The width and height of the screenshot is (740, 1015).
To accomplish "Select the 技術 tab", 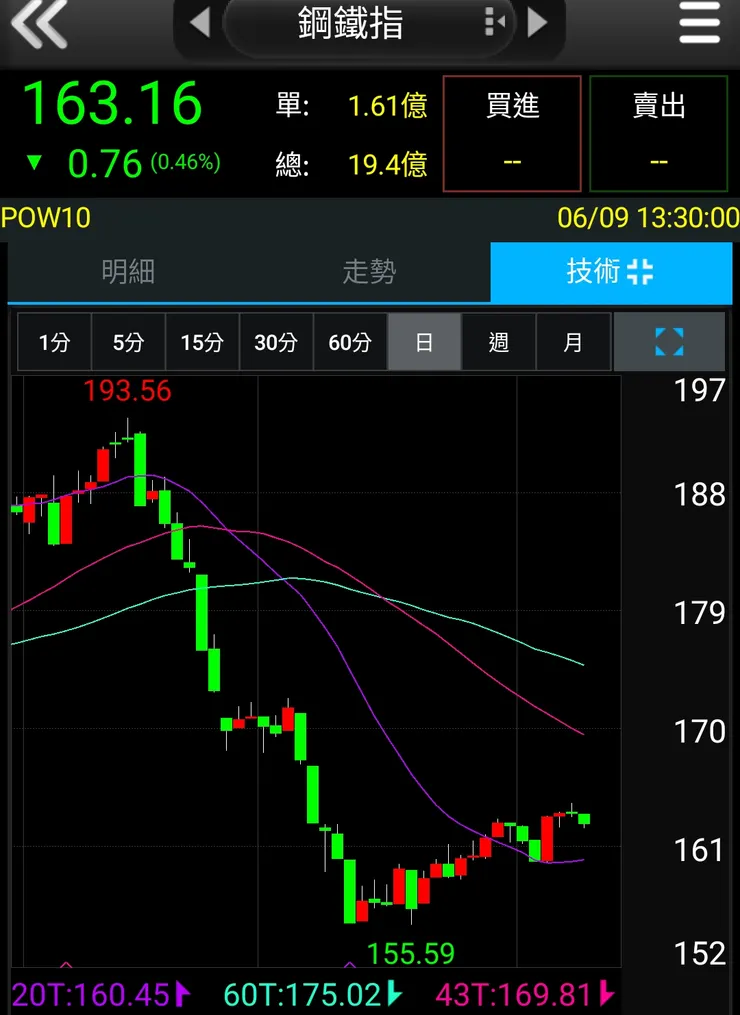I will coord(610,272).
